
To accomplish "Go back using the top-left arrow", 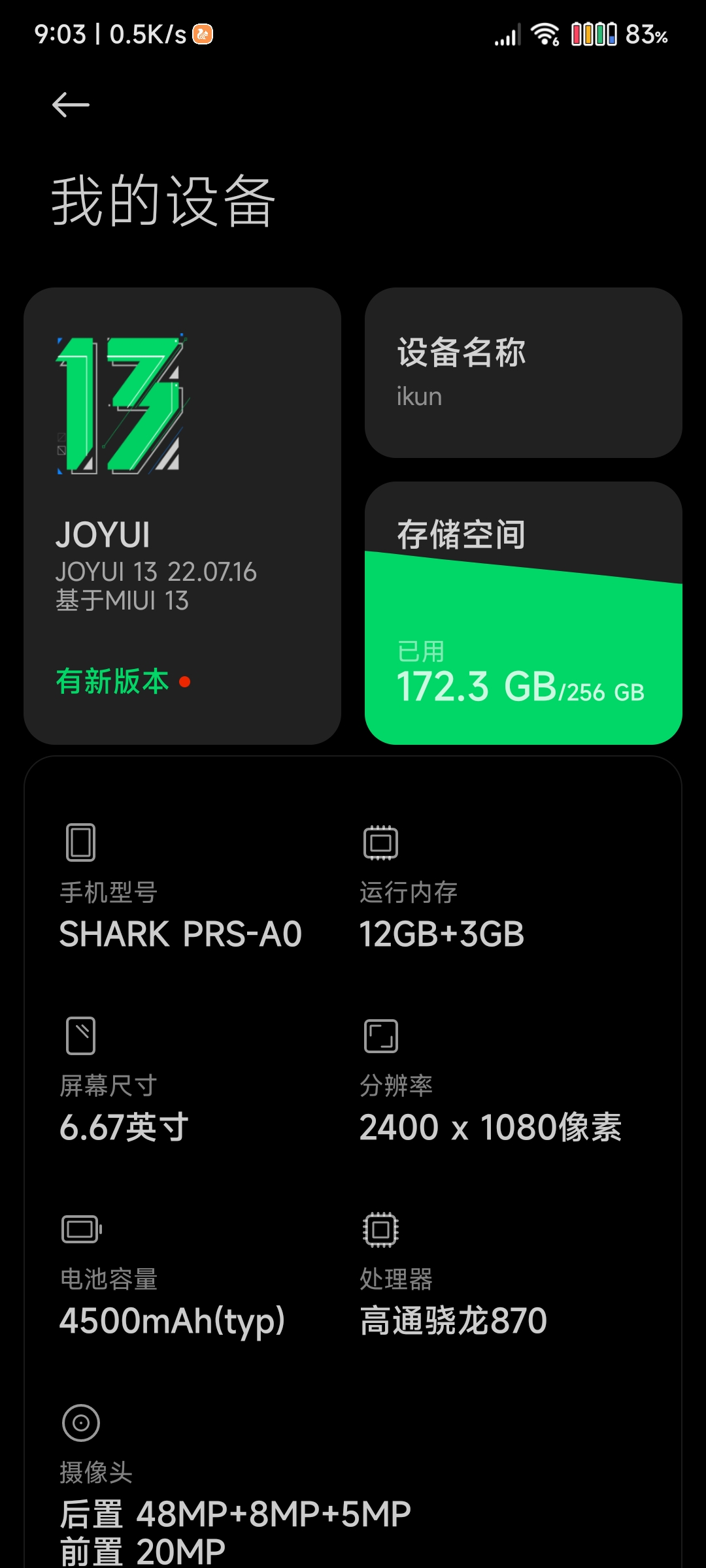I will coord(71,105).
